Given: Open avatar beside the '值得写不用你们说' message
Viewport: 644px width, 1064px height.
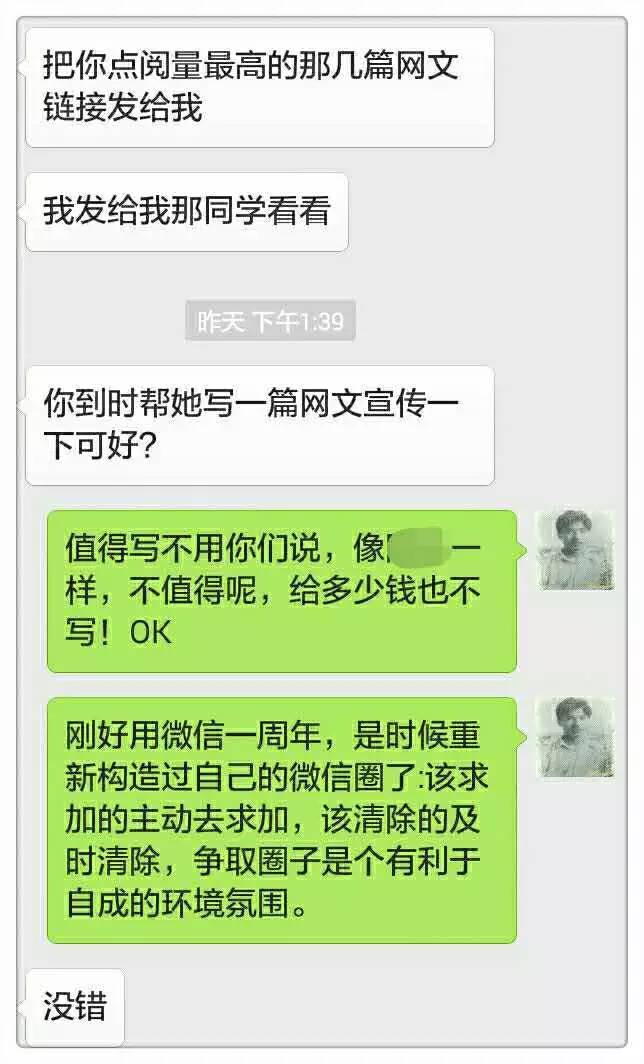Looking at the screenshot, I should click(x=573, y=550).
